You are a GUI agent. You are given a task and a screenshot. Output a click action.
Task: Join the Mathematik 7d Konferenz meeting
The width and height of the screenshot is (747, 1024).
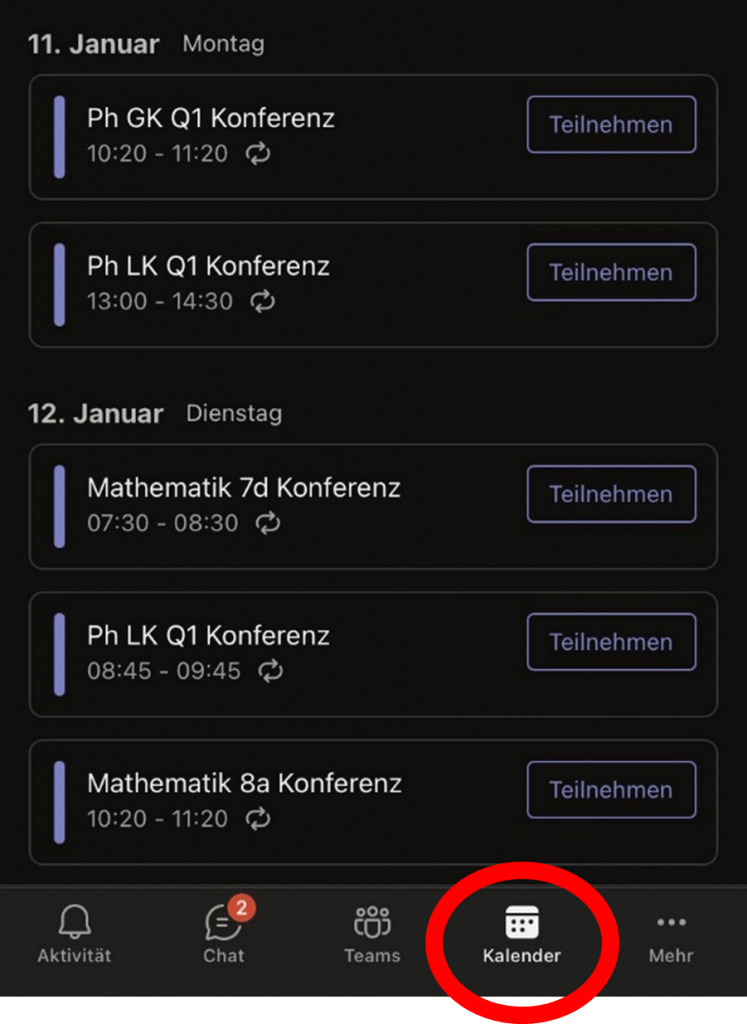611,494
